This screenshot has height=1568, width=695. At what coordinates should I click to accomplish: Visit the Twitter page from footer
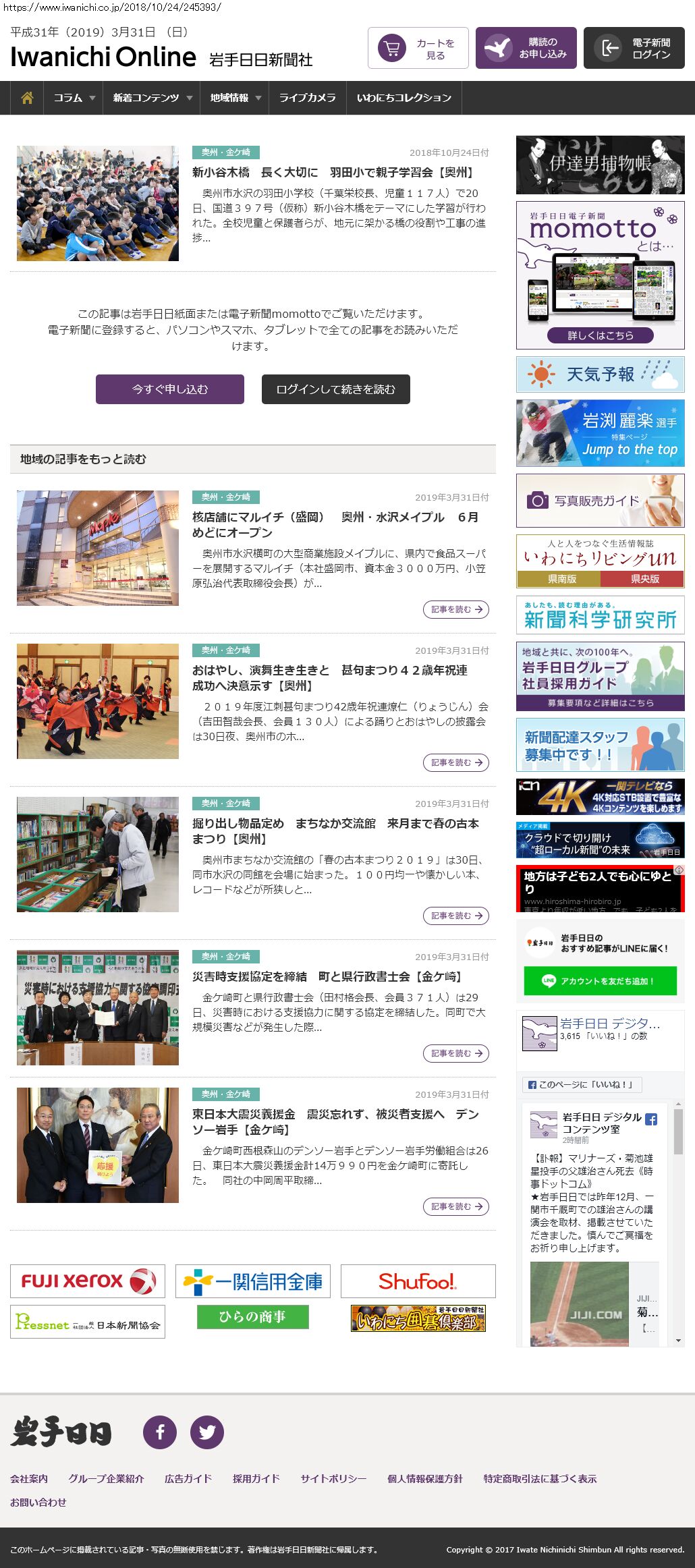point(207,1432)
